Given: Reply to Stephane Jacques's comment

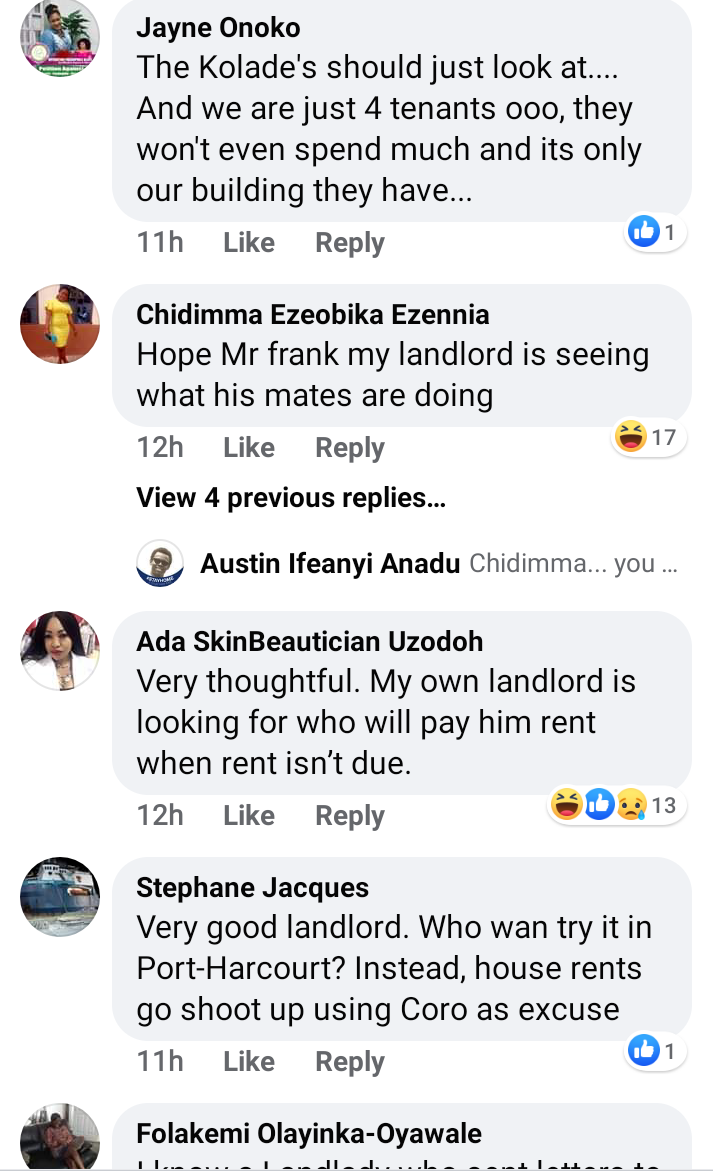Looking at the screenshot, I should [350, 1061].
